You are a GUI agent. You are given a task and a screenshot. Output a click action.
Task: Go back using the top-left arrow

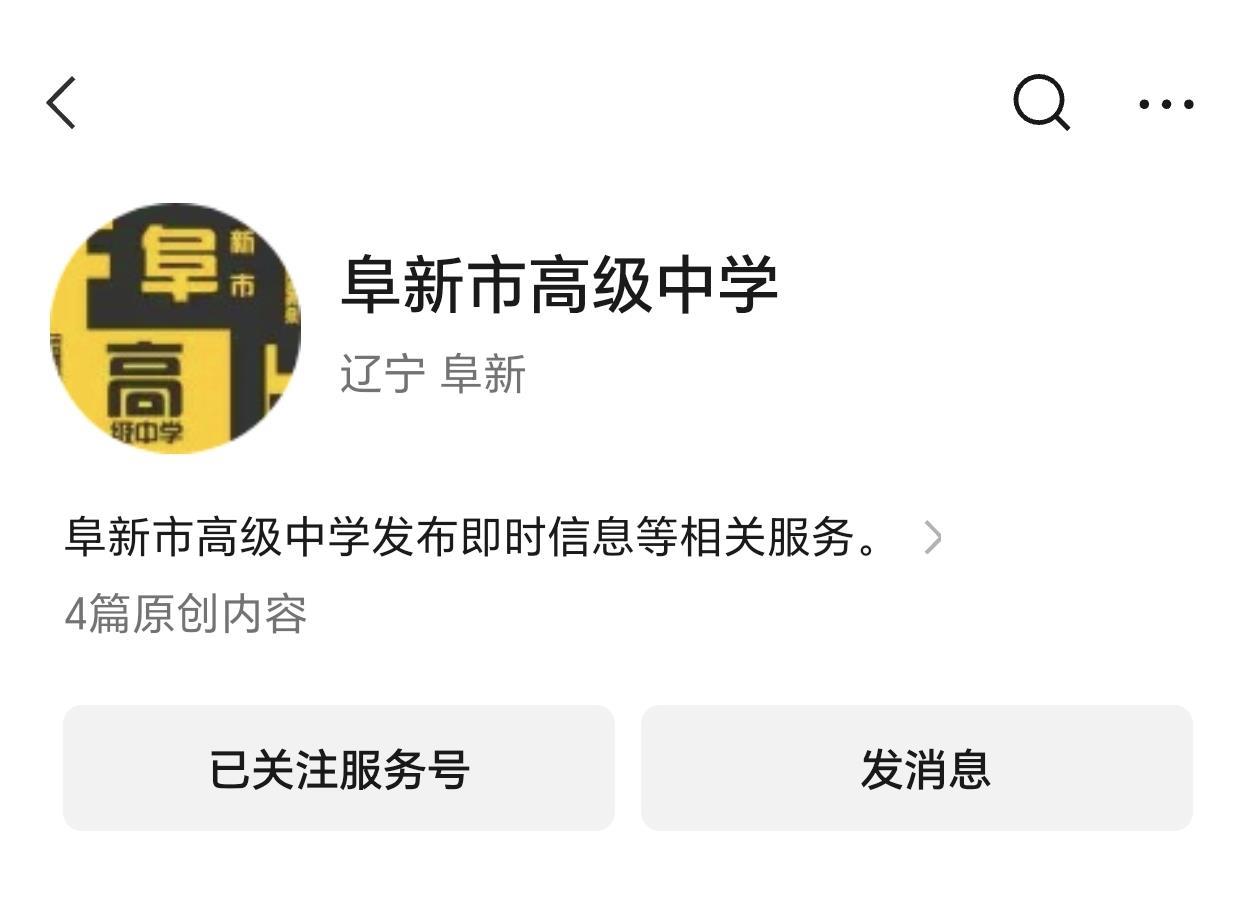(62, 103)
